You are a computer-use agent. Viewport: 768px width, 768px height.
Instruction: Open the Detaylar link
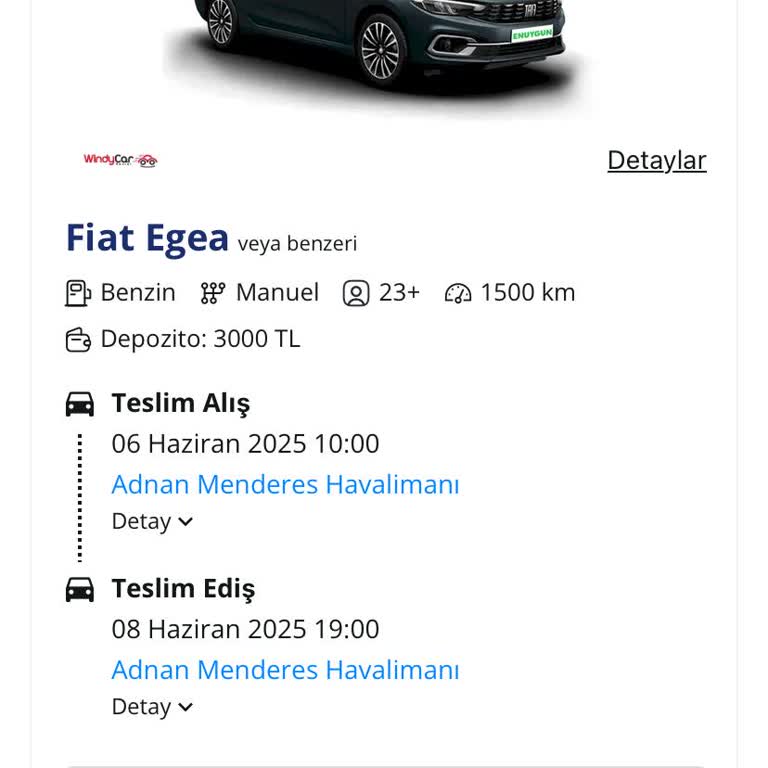coord(656,160)
